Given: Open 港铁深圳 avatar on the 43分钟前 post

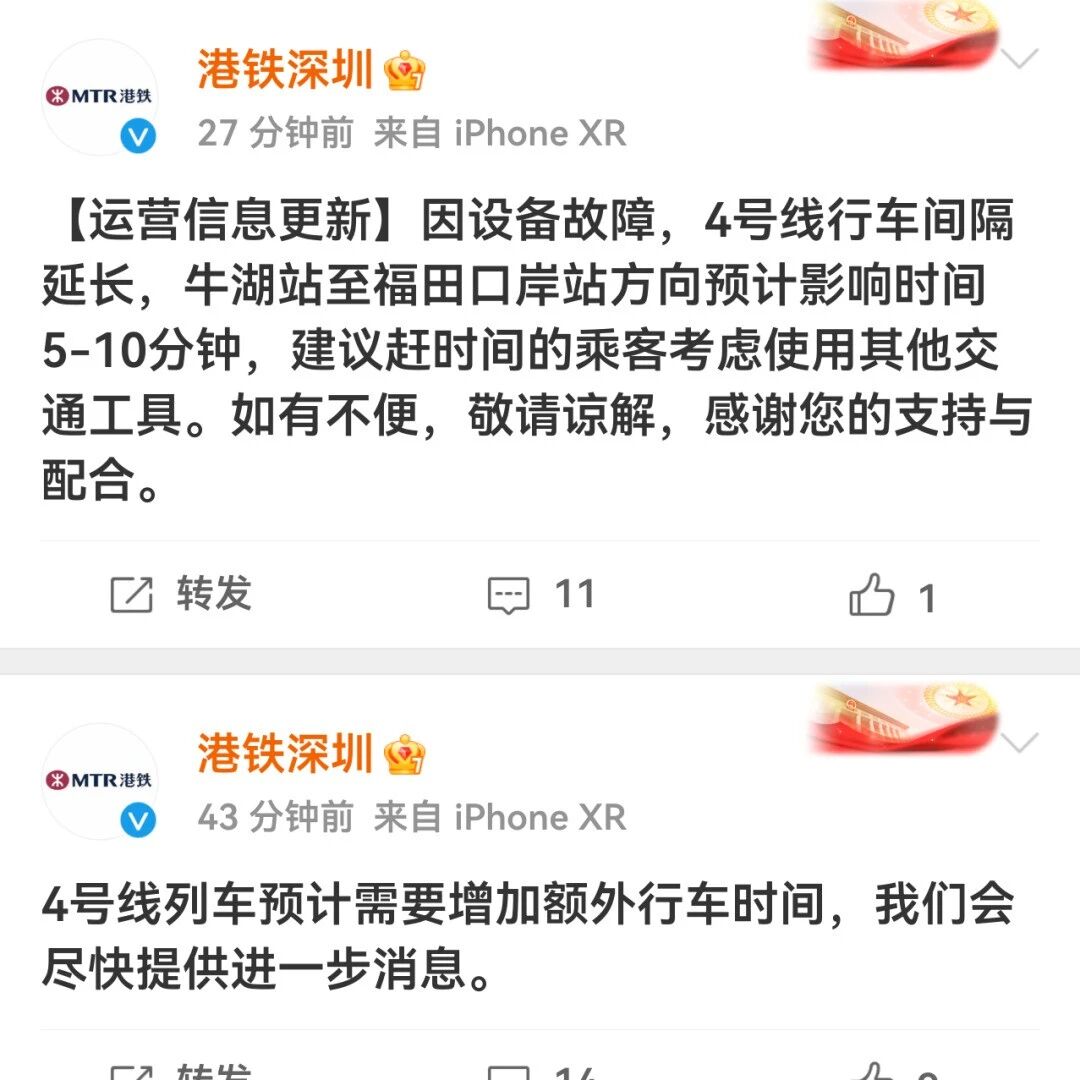Looking at the screenshot, I should coord(100,781).
